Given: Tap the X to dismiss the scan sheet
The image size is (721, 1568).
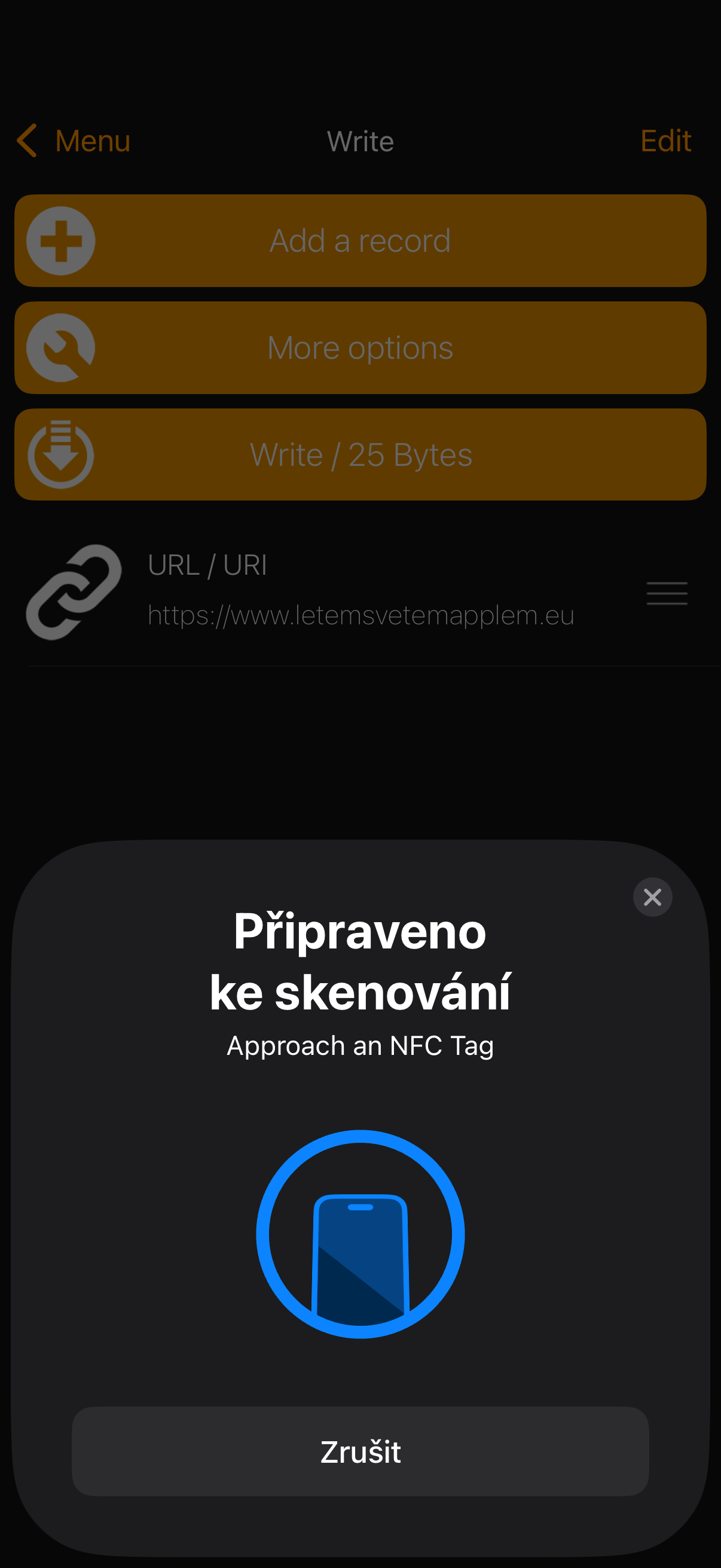Looking at the screenshot, I should click(x=652, y=896).
